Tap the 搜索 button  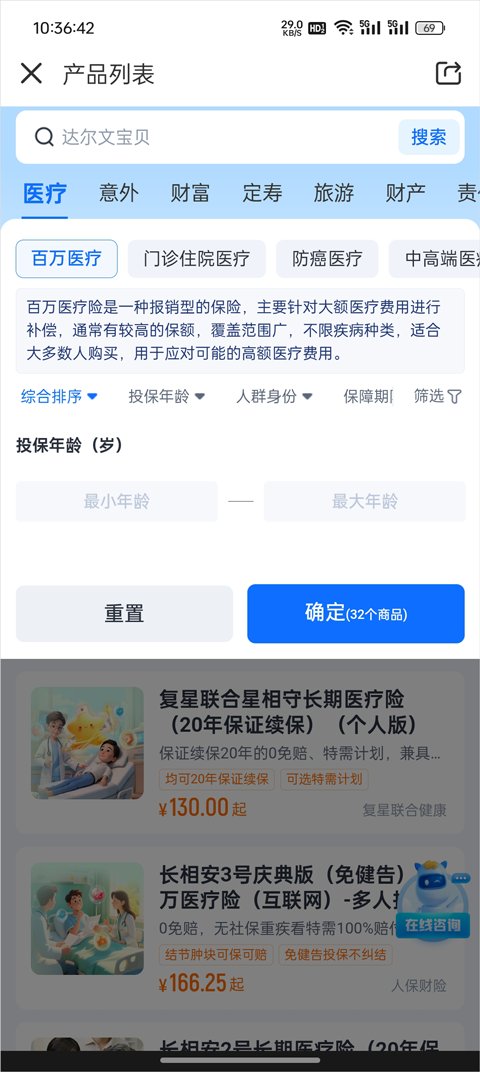(x=429, y=137)
